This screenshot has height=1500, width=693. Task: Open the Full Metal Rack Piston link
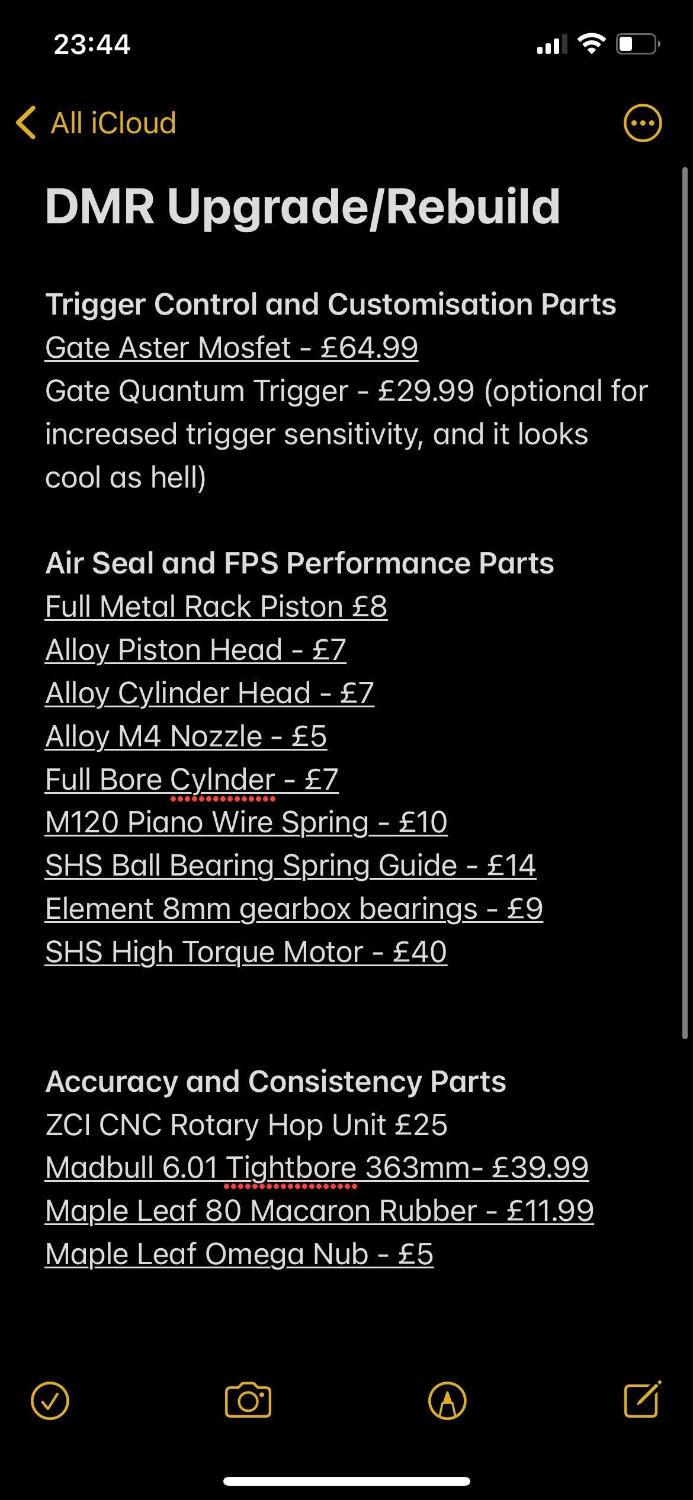pyautogui.click(x=216, y=607)
